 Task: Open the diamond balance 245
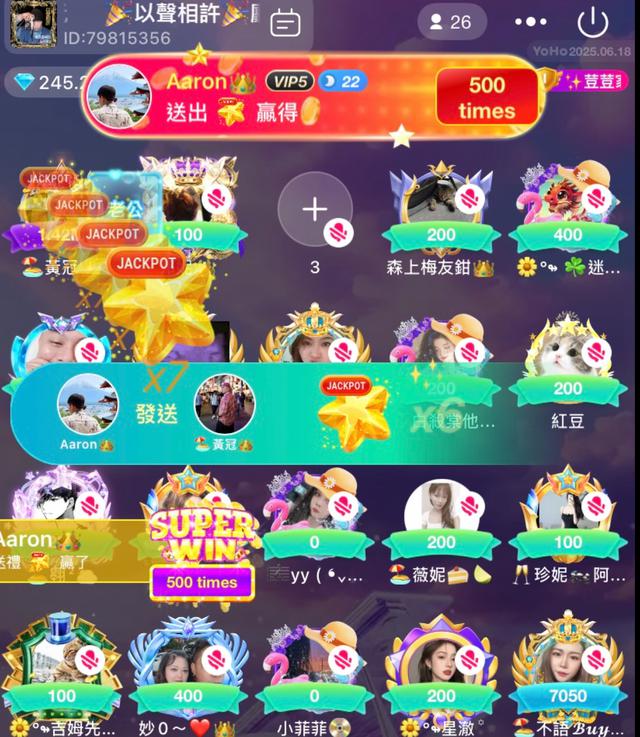[50, 83]
